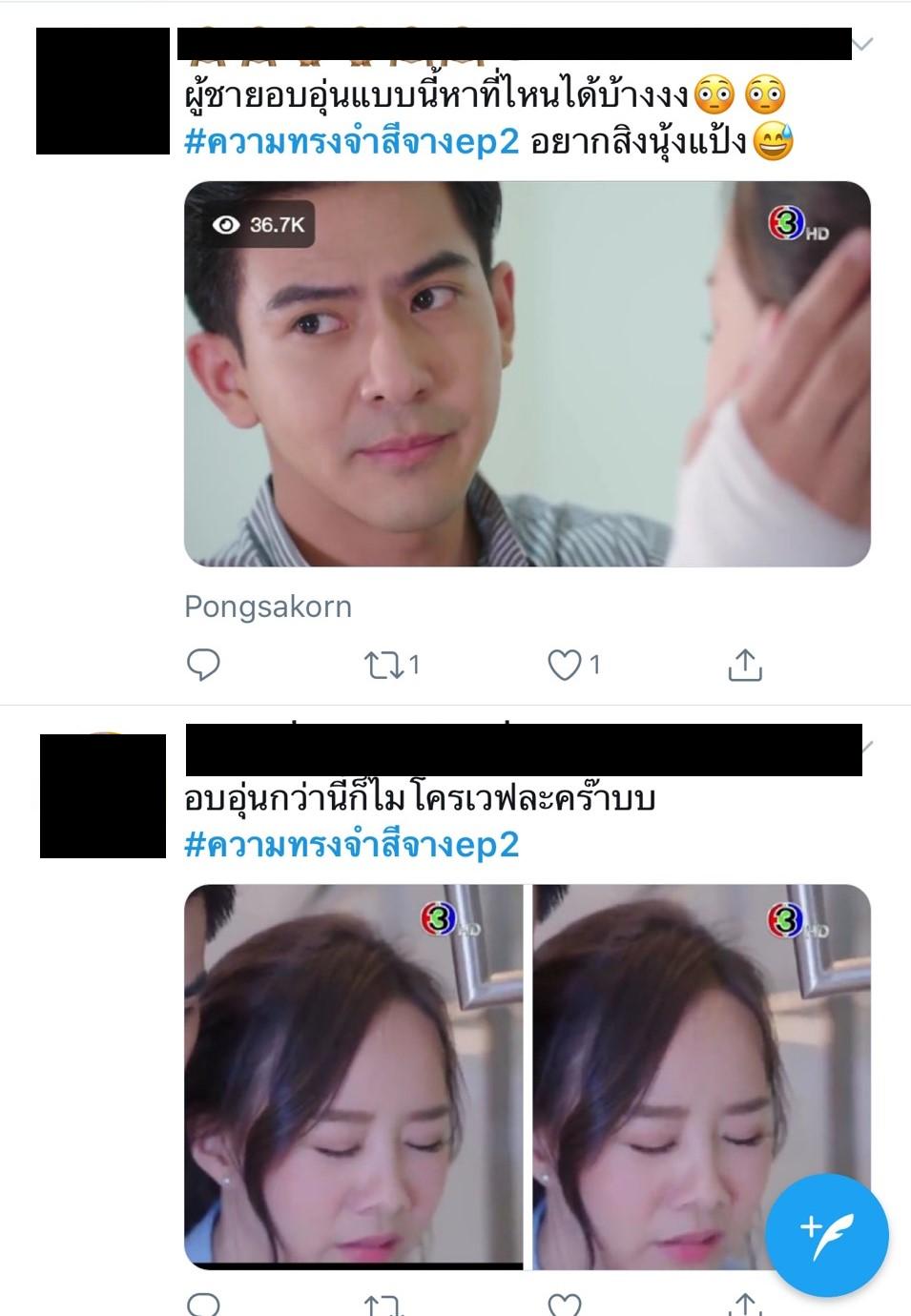
Task: Retweet the first tweet with 1 retweet
Action: (385, 665)
